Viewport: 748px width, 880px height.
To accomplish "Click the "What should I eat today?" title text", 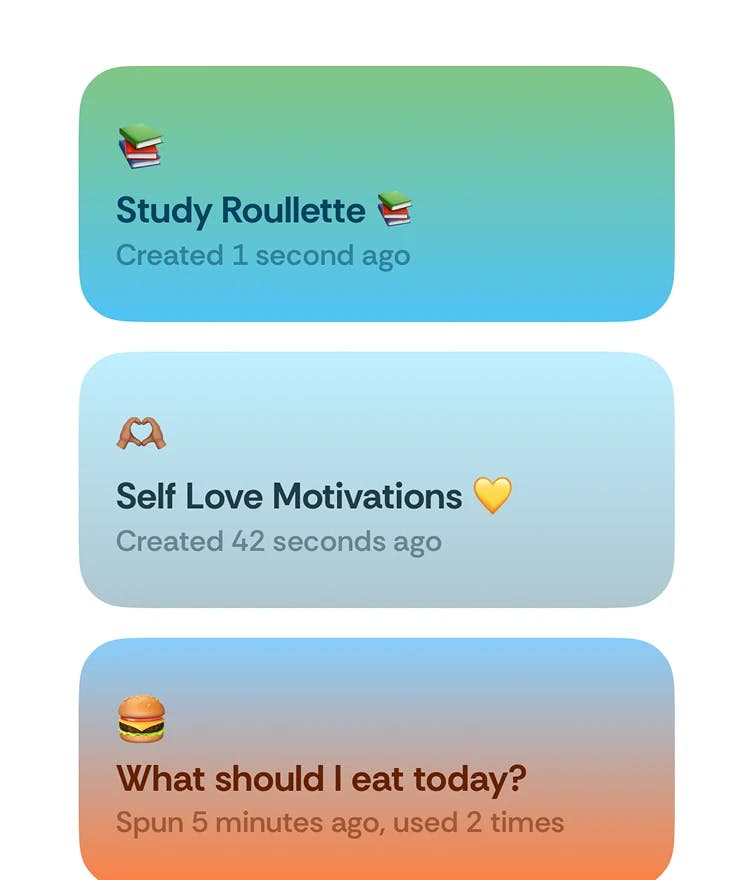I will tap(321, 780).
